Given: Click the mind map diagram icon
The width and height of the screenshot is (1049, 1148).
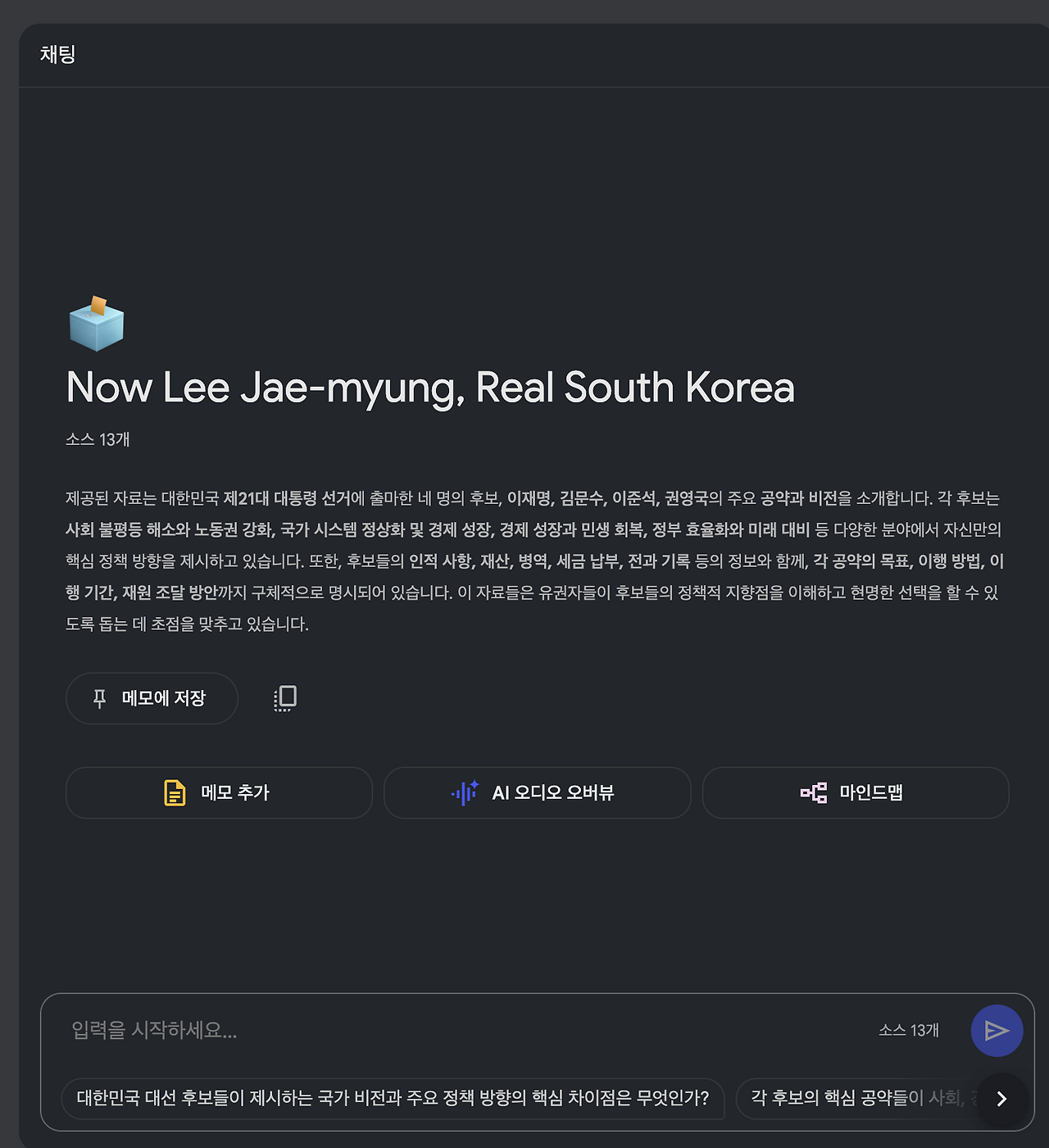Looking at the screenshot, I should pyautogui.click(x=815, y=792).
